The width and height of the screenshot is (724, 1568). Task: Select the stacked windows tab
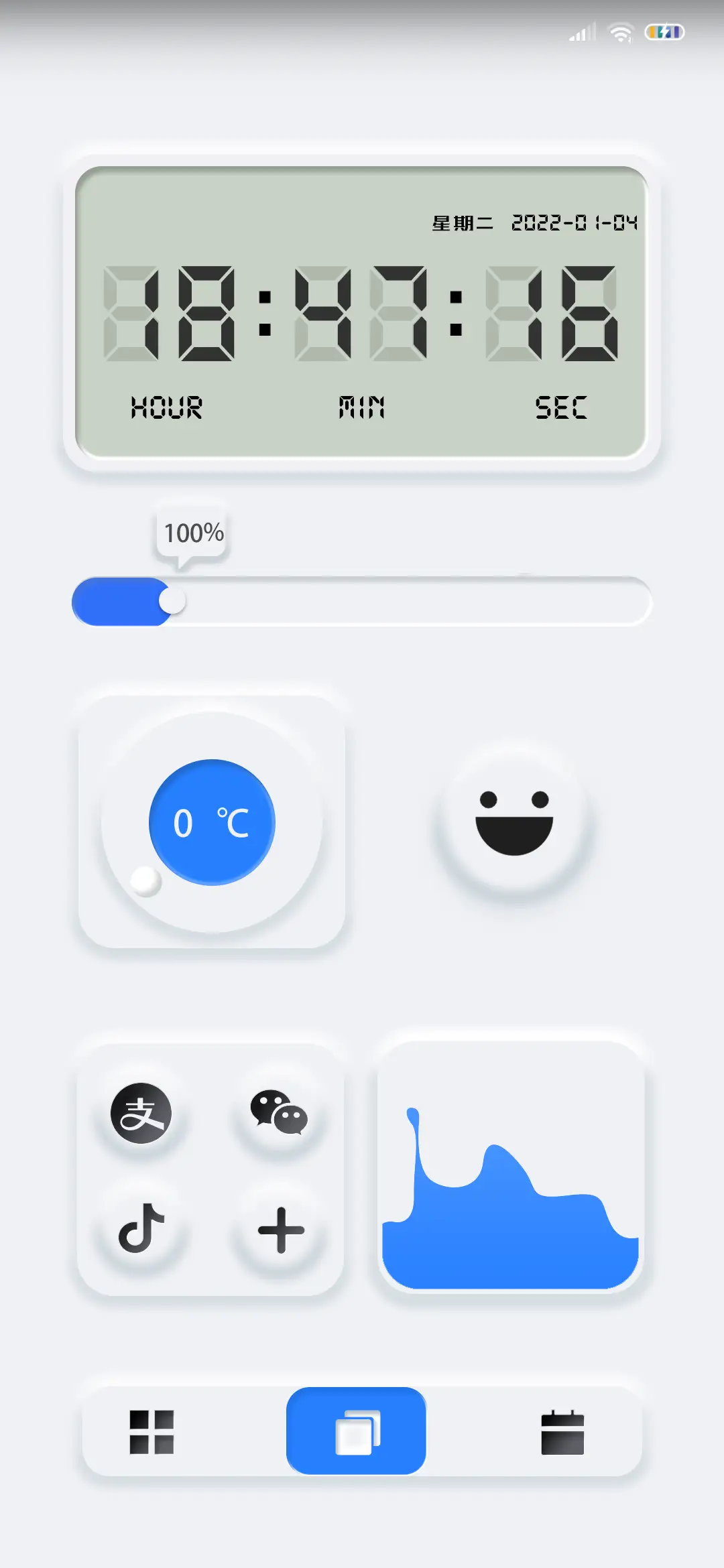click(356, 1431)
